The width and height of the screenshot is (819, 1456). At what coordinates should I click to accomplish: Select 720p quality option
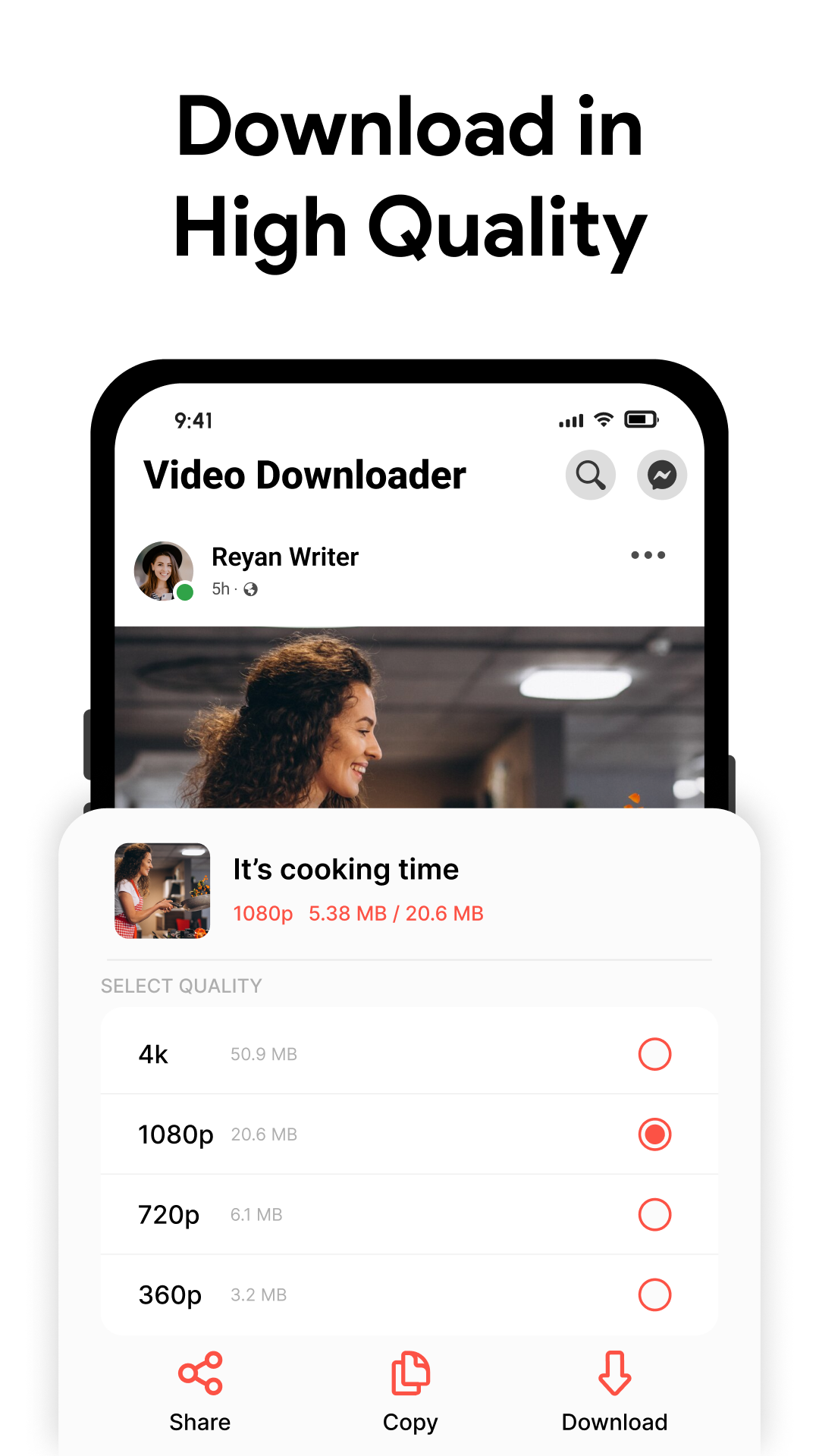654,1214
